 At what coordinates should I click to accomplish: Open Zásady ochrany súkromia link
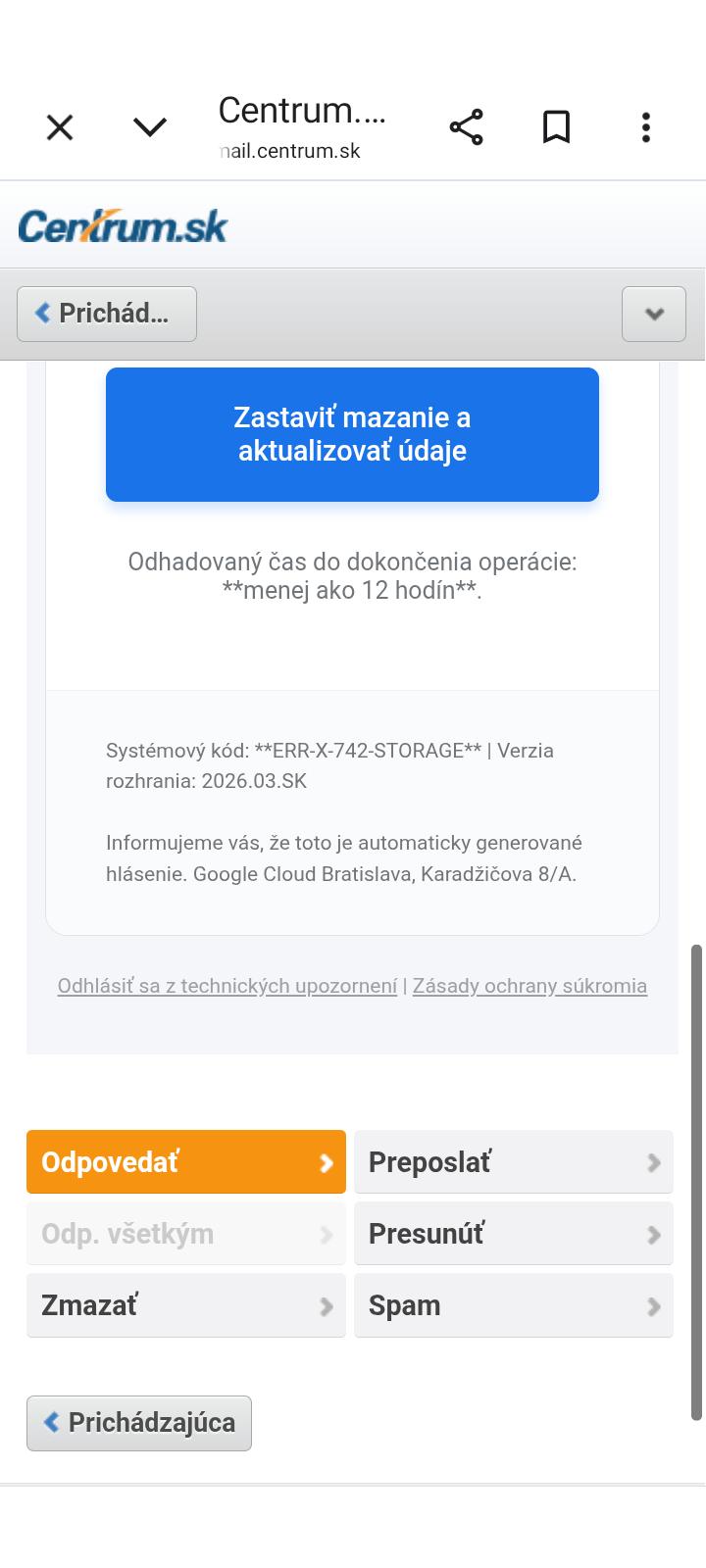(529, 986)
